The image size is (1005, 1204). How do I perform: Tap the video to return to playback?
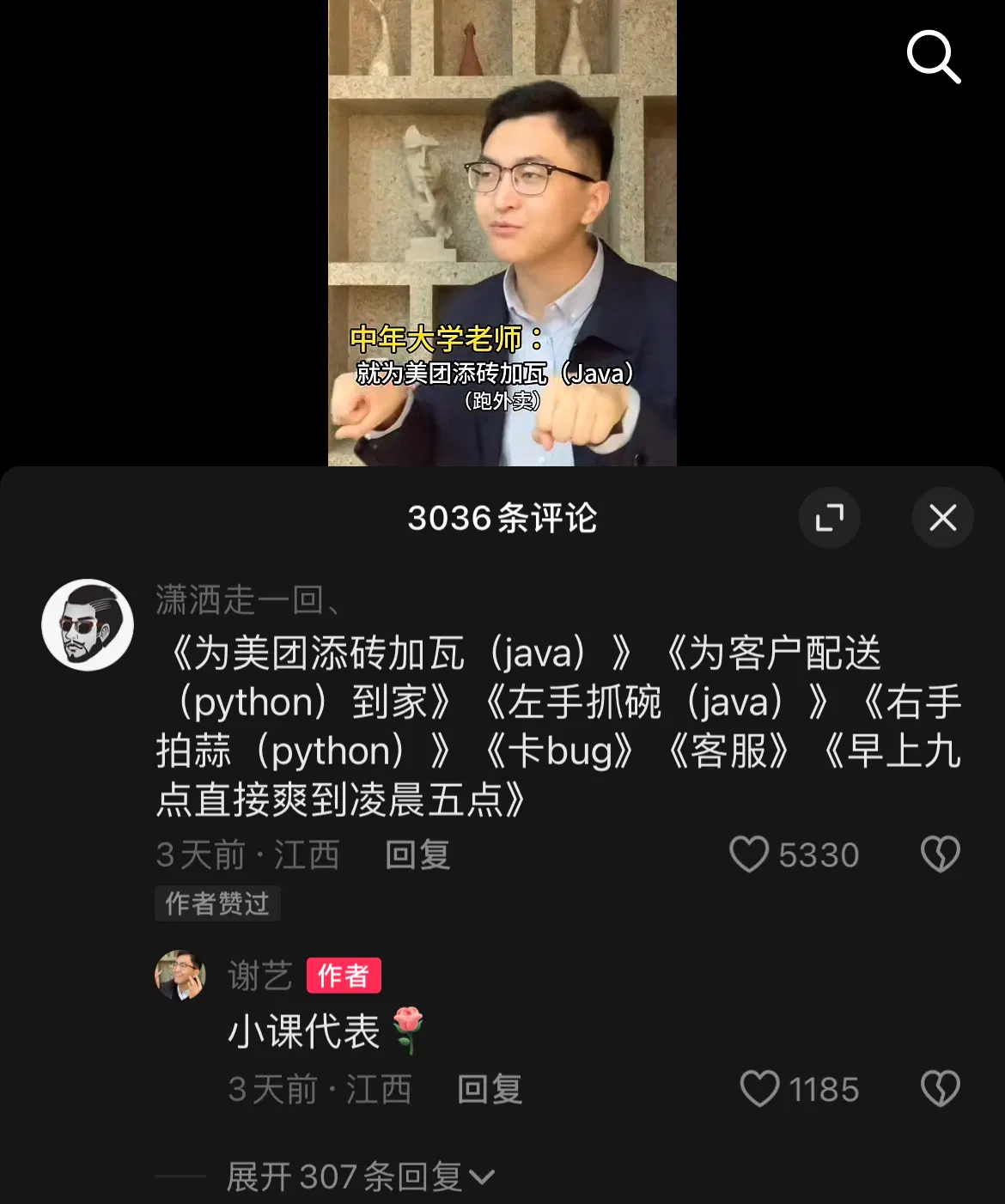coord(502,232)
